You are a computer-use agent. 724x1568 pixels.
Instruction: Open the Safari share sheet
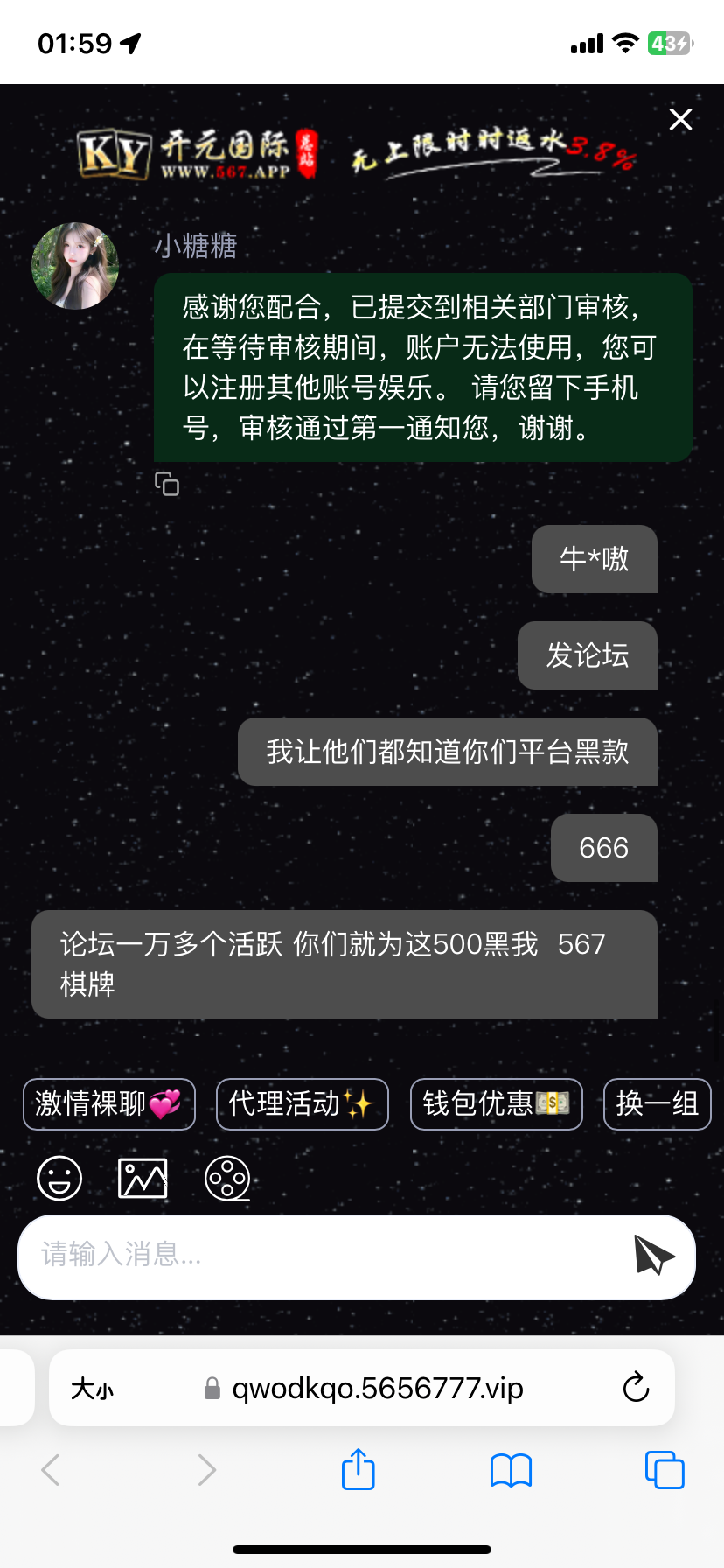[x=358, y=1469]
